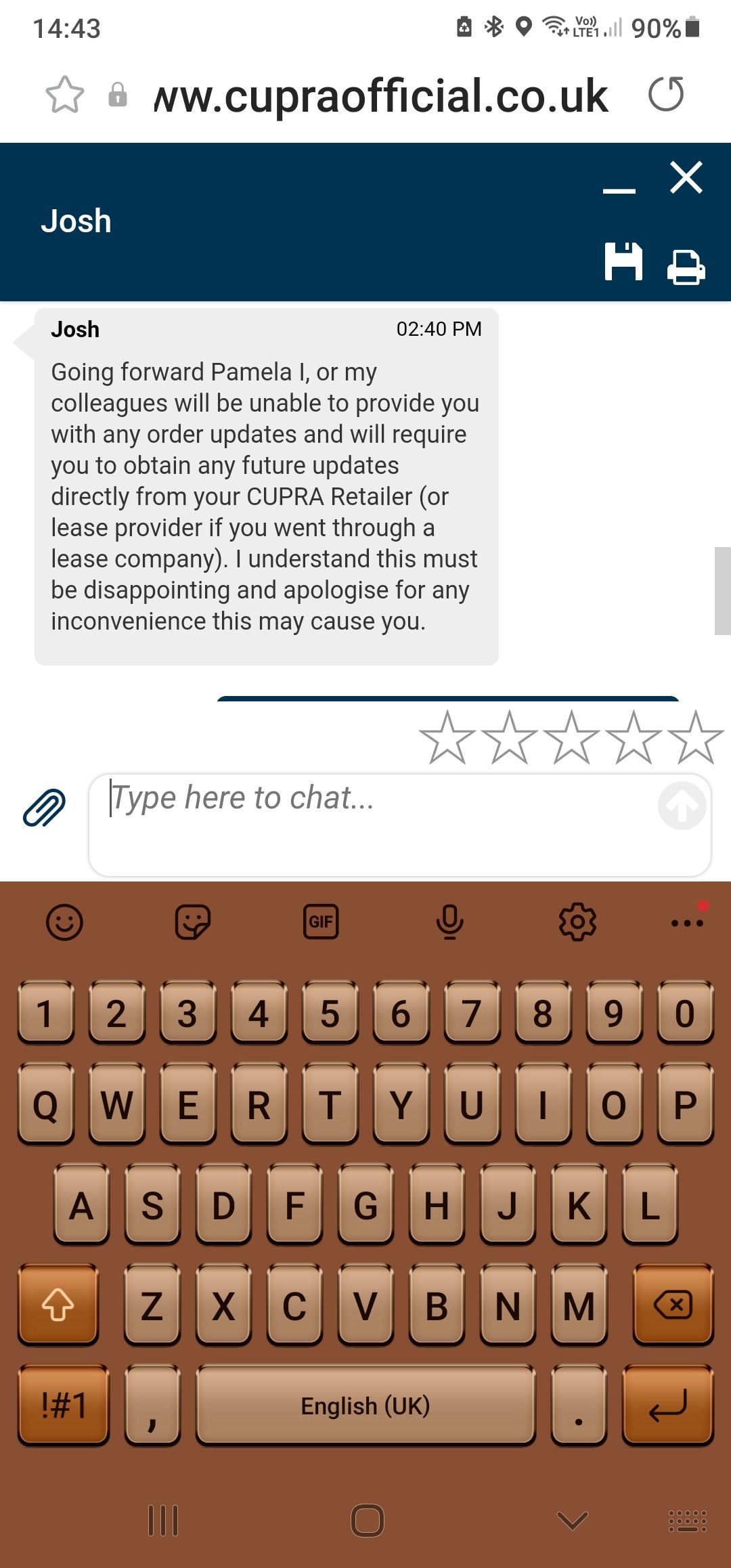
Task: Open the keyboard GIF search
Action: pos(321,921)
